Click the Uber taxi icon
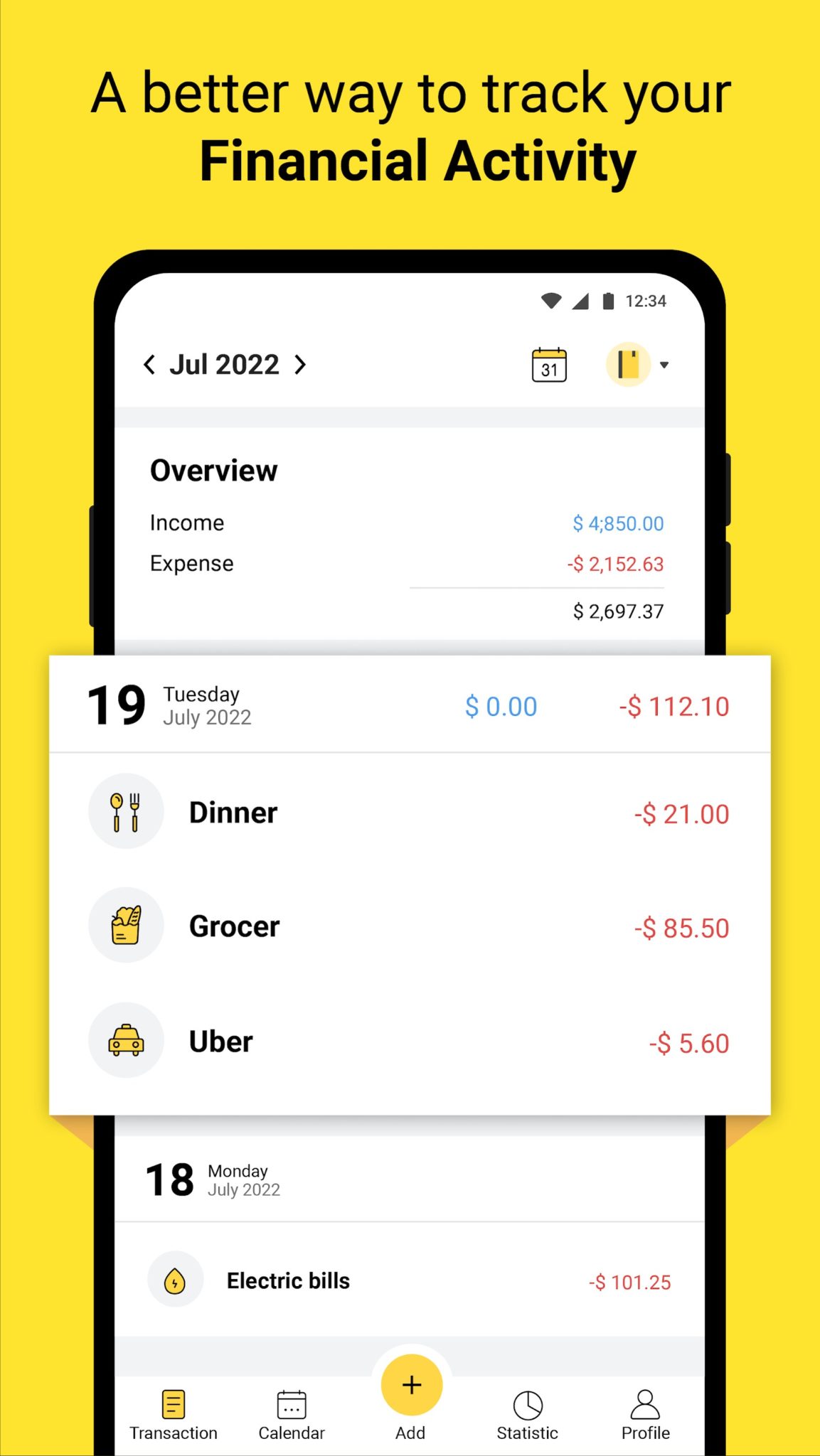The width and height of the screenshot is (820, 1456). pyautogui.click(x=125, y=1039)
